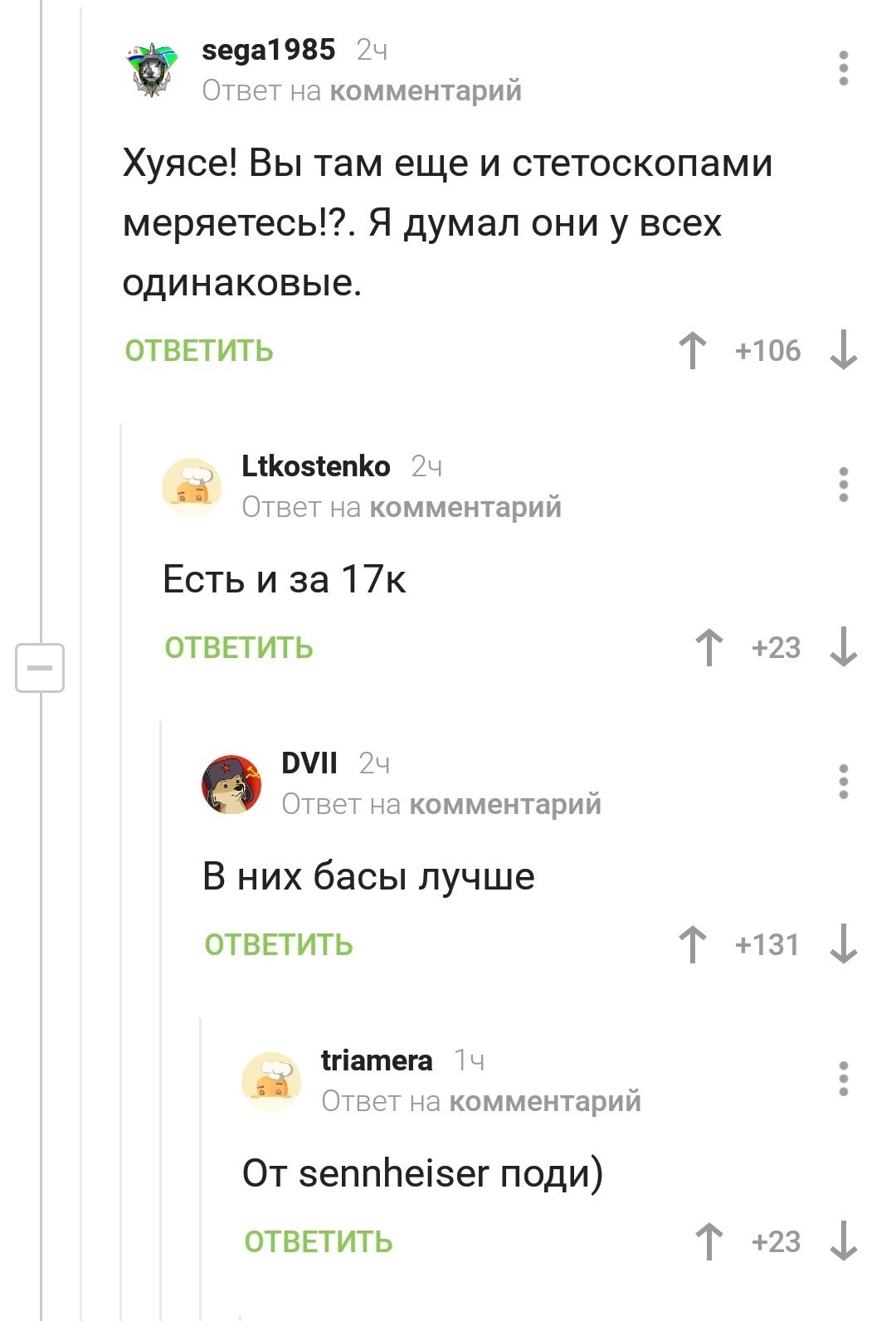
Task: Downvote DVII's comment
Action: coord(843,944)
